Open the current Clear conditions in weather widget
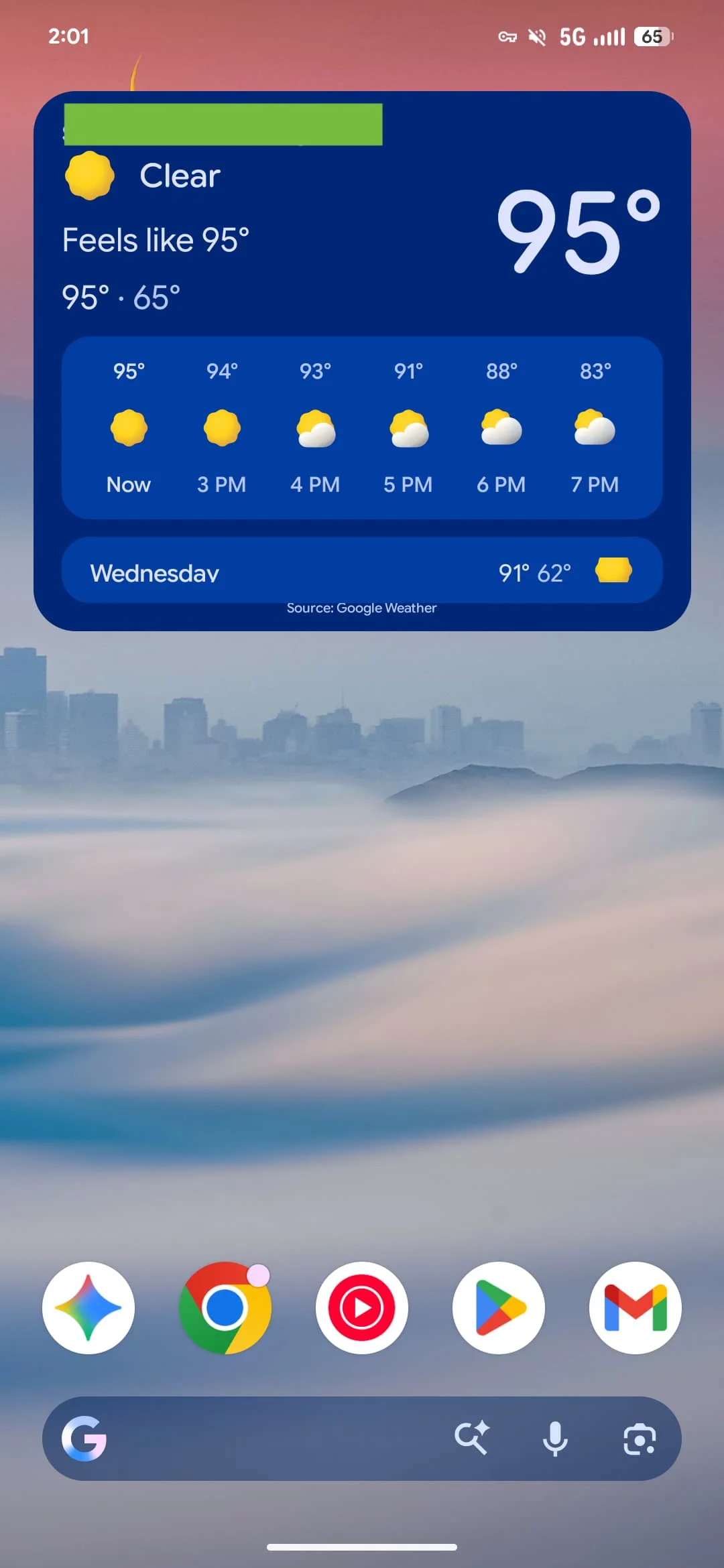 click(180, 176)
